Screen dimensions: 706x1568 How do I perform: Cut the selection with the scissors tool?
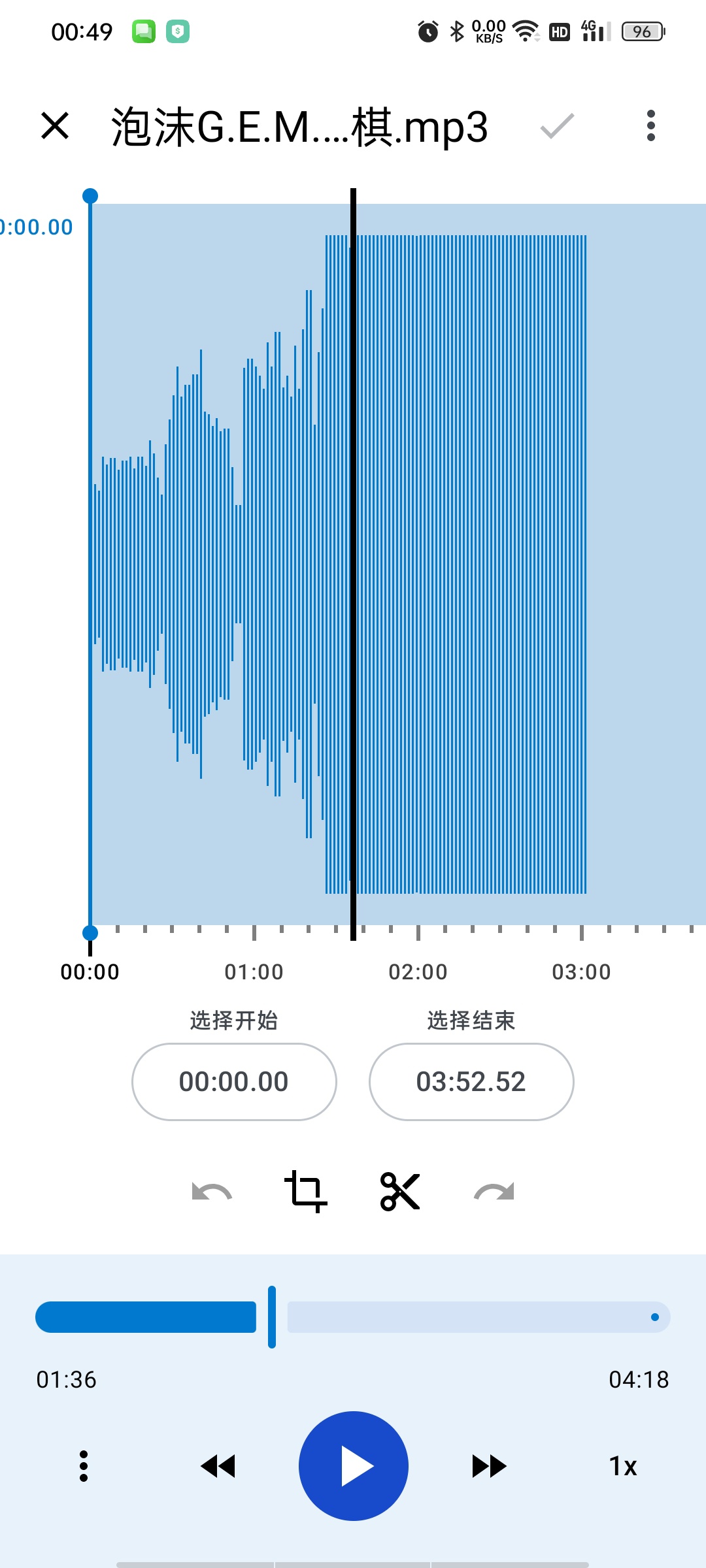click(x=400, y=1192)
